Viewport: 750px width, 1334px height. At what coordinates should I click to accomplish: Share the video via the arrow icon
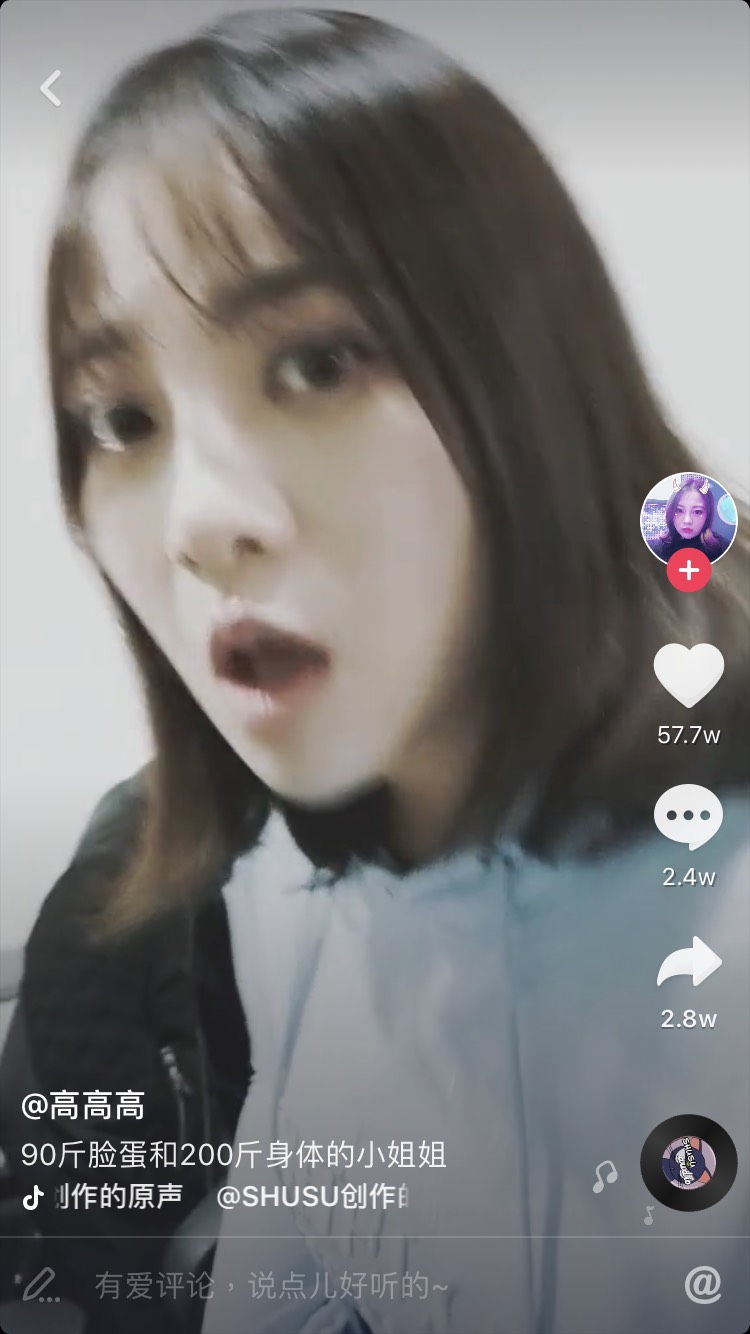click(688, 962)
